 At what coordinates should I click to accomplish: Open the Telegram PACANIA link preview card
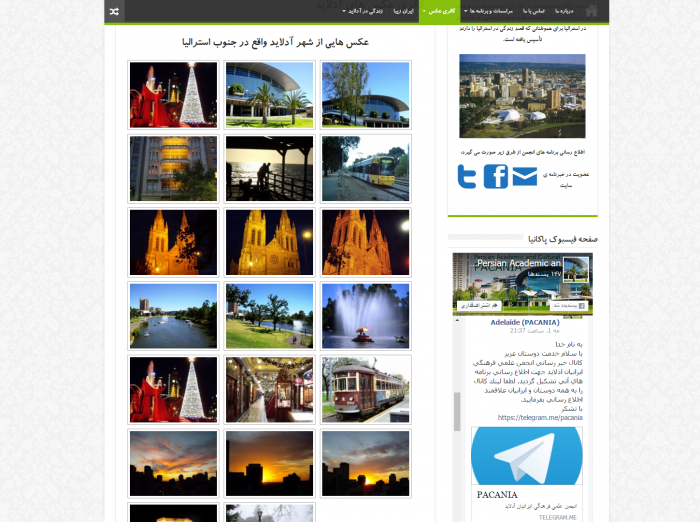coord(526,472)
